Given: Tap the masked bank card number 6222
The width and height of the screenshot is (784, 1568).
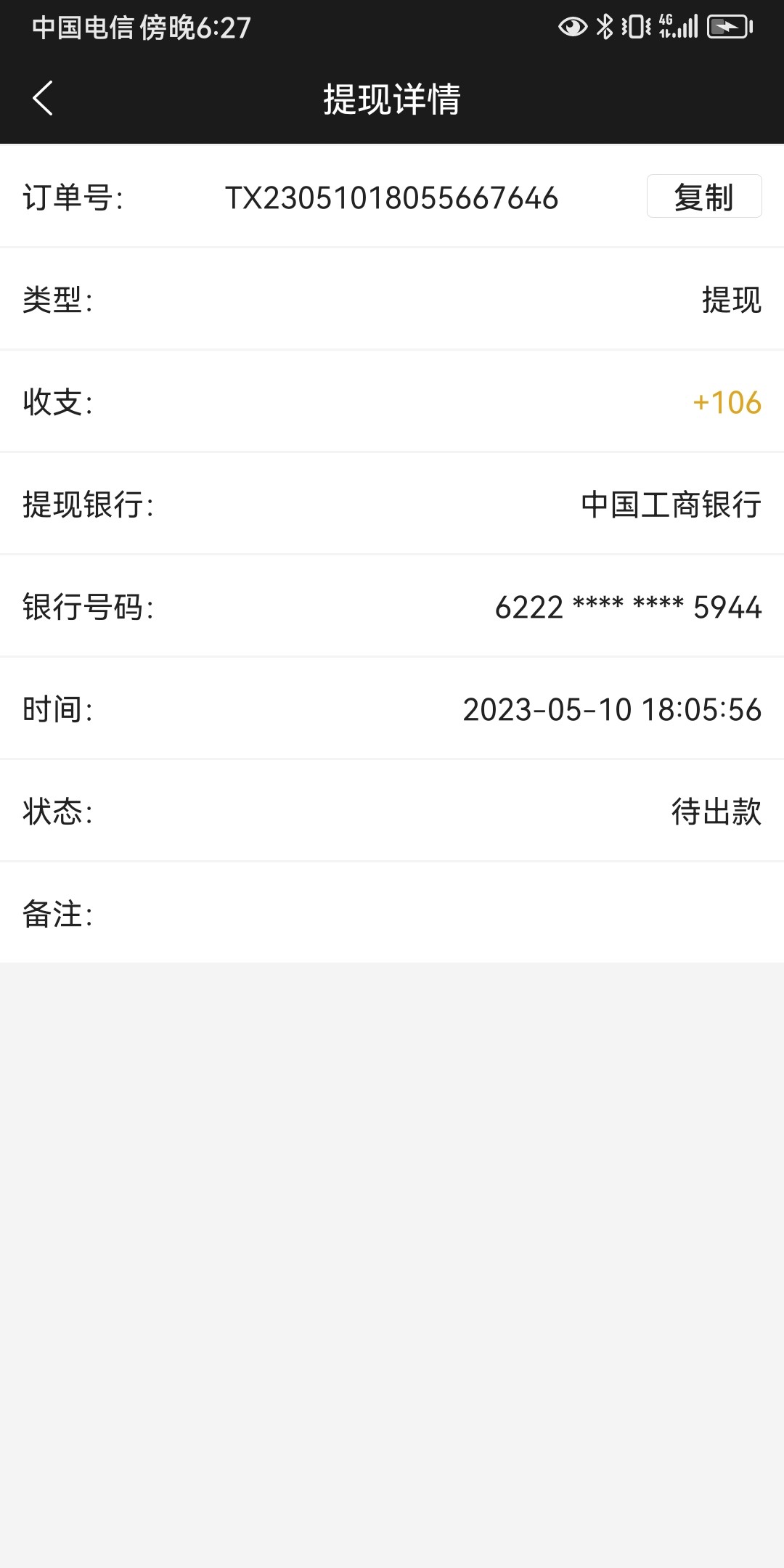Looking at the screenshot, I should 628,608.
